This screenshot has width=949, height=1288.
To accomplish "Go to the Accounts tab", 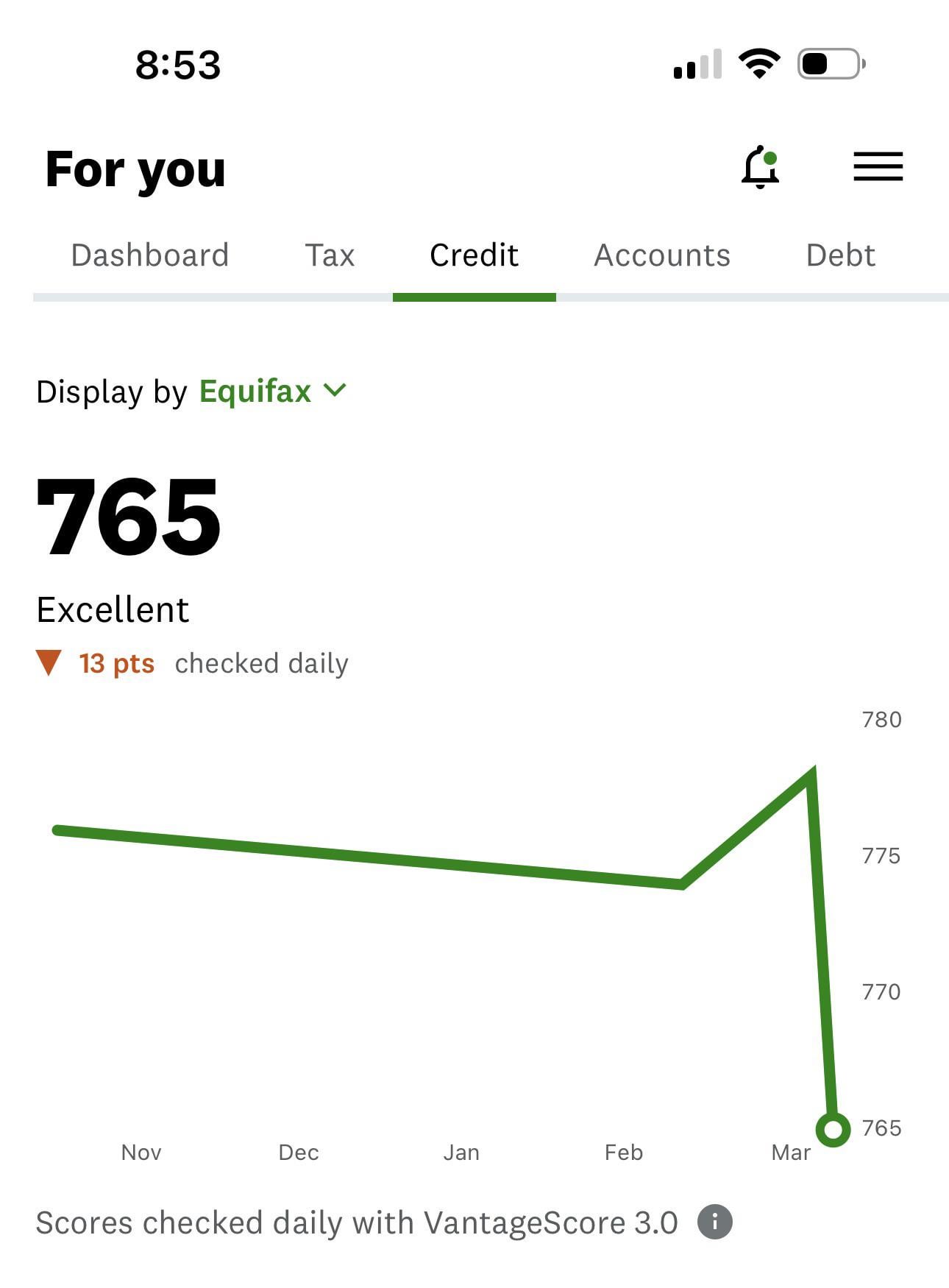I will (662, 255).
